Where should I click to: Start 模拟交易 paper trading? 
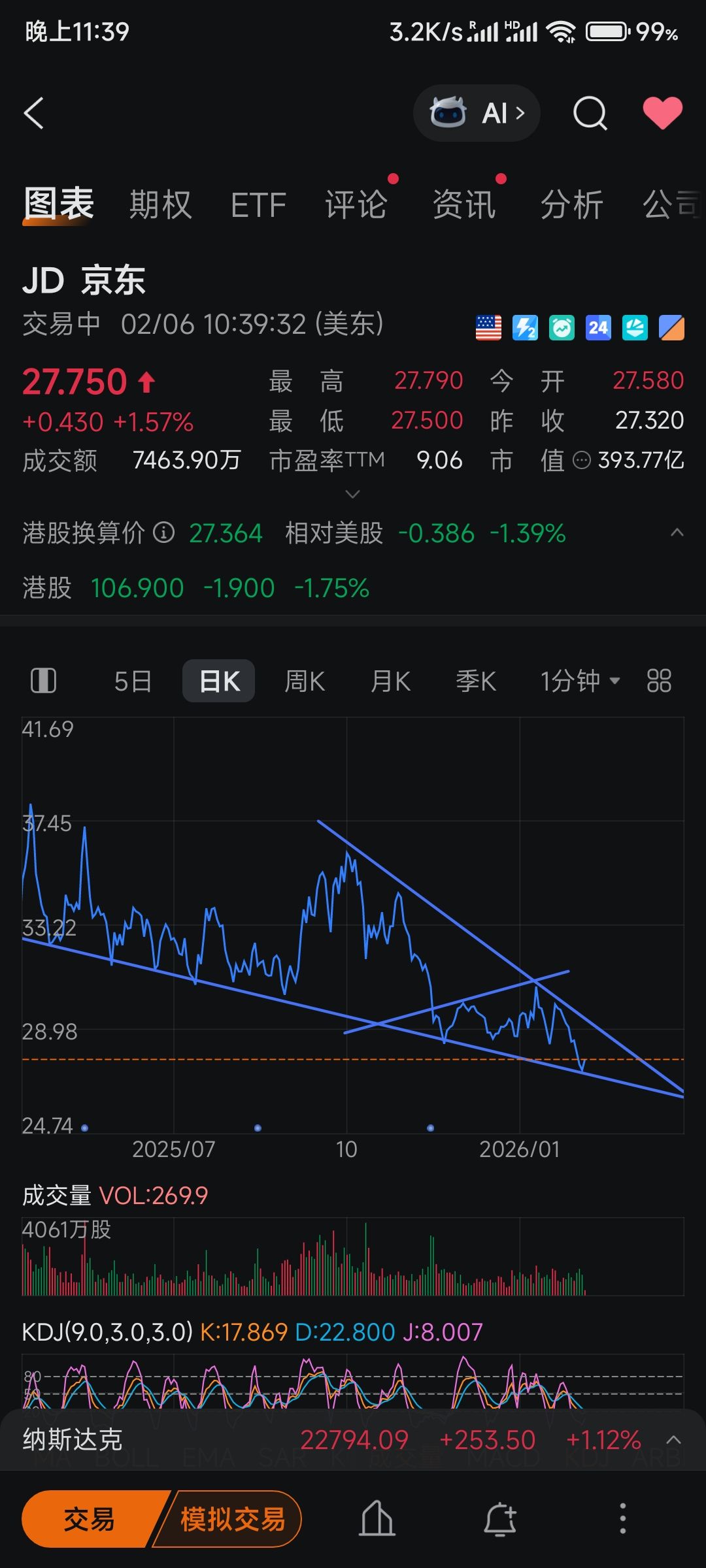pyautogui.click(x=233, y=1519)
